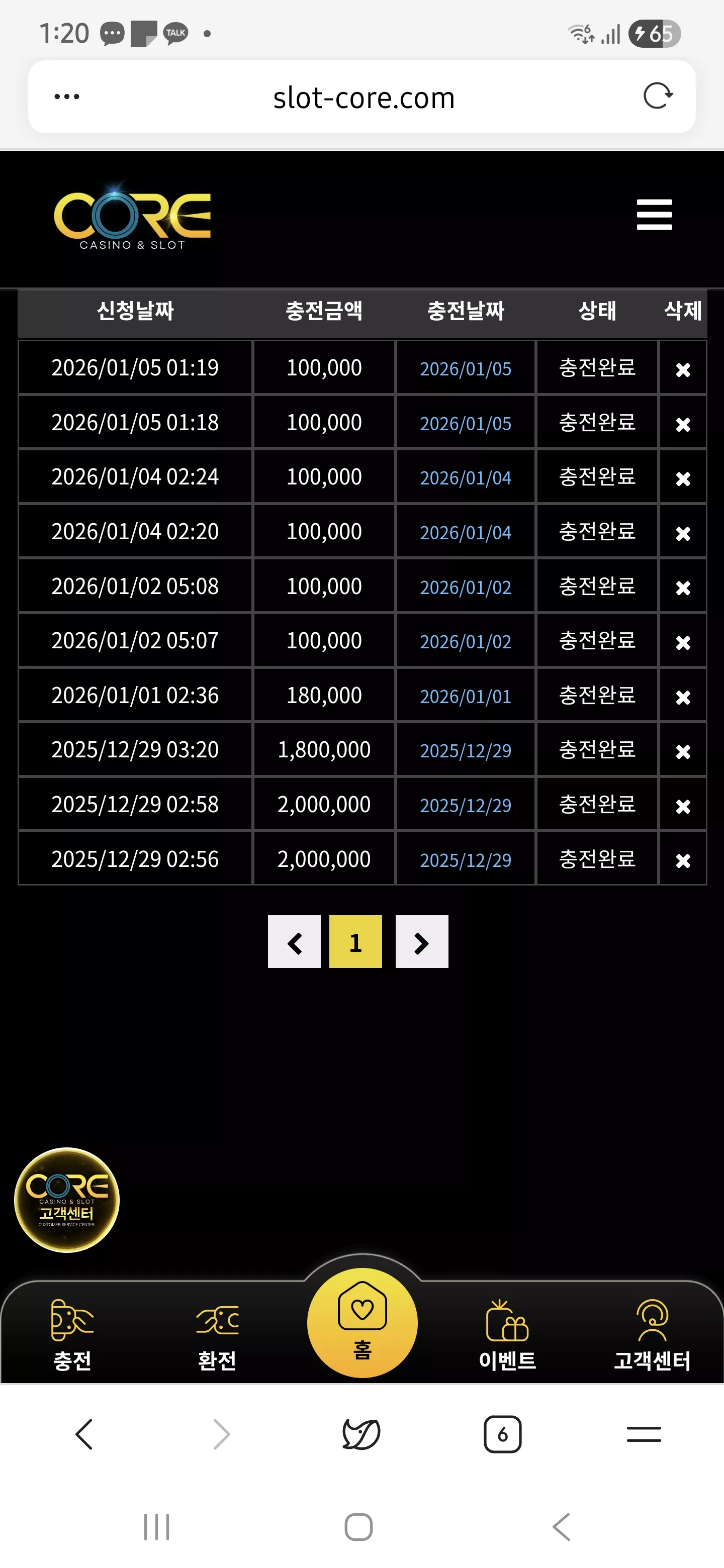
Task: Open 고객센터 in the bottom navigation
Action: click(x=652, y=1335)
